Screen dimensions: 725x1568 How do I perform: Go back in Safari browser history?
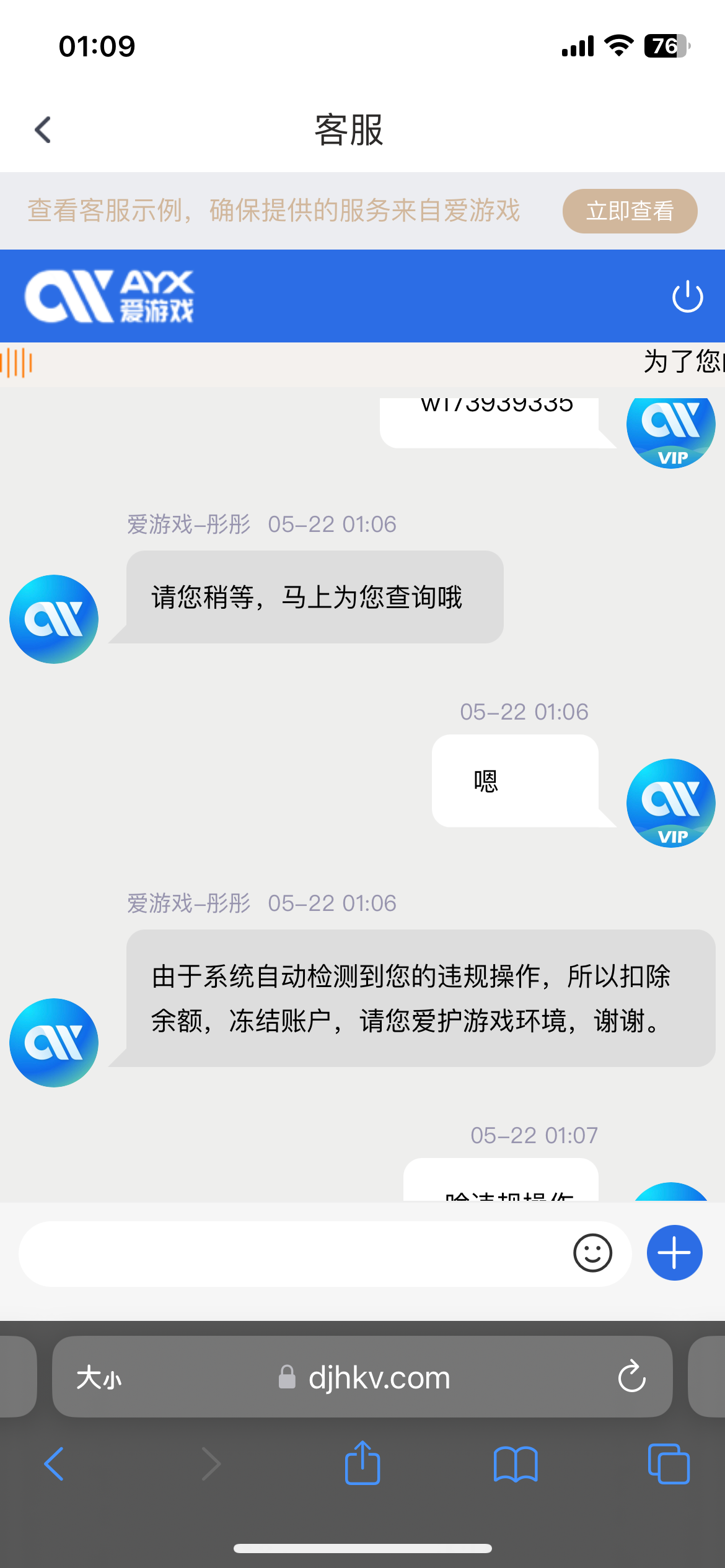pos(55,1464)
